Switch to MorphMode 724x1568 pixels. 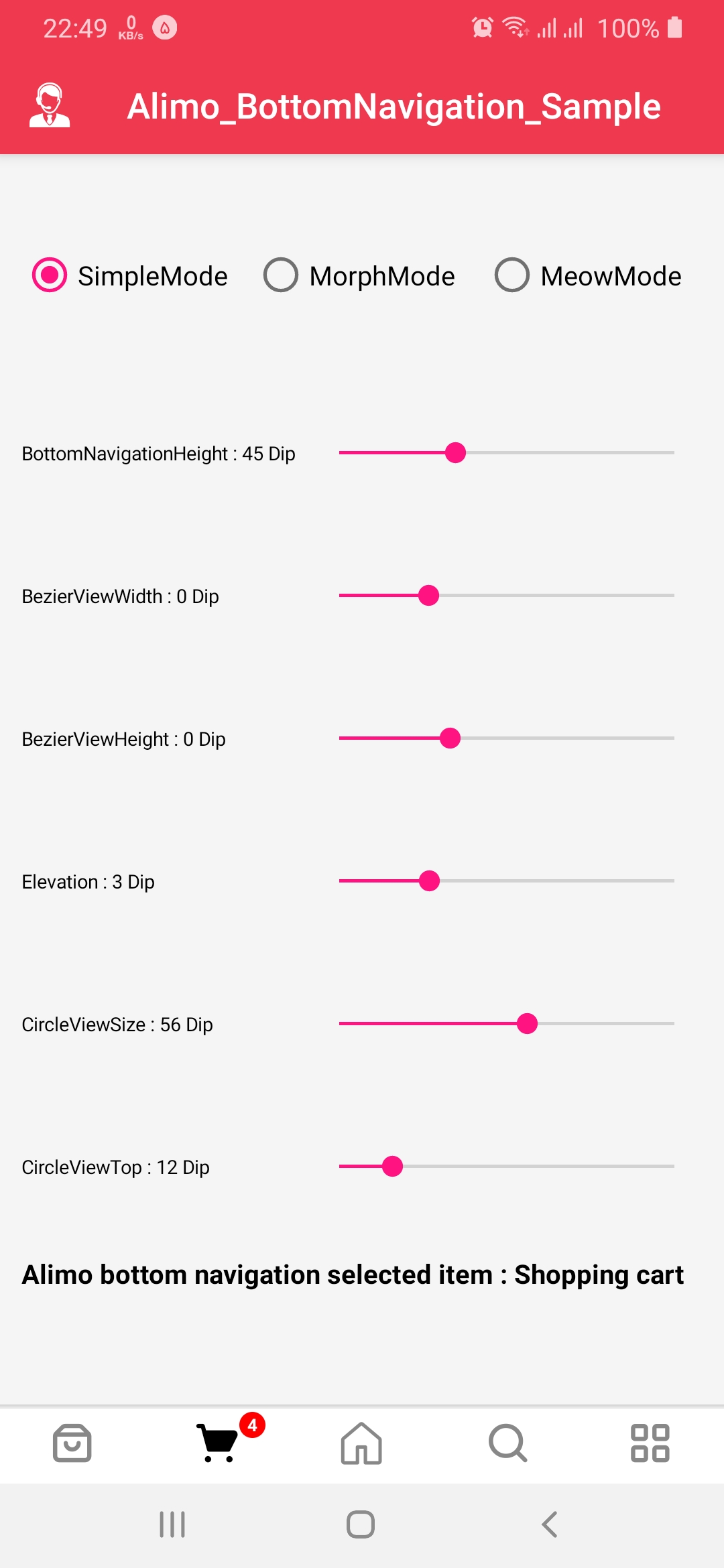(281, 275)
